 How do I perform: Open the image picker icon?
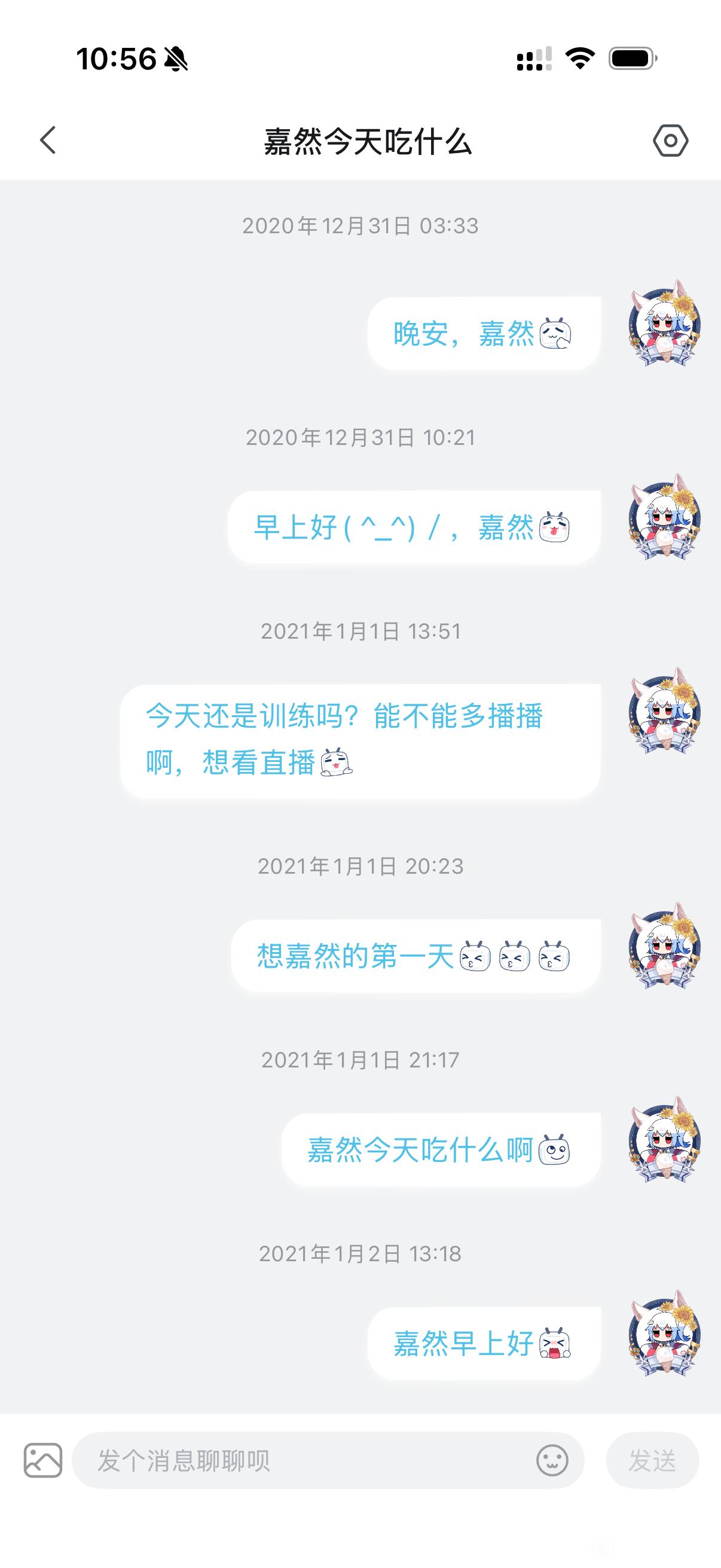pos(42,1460)
